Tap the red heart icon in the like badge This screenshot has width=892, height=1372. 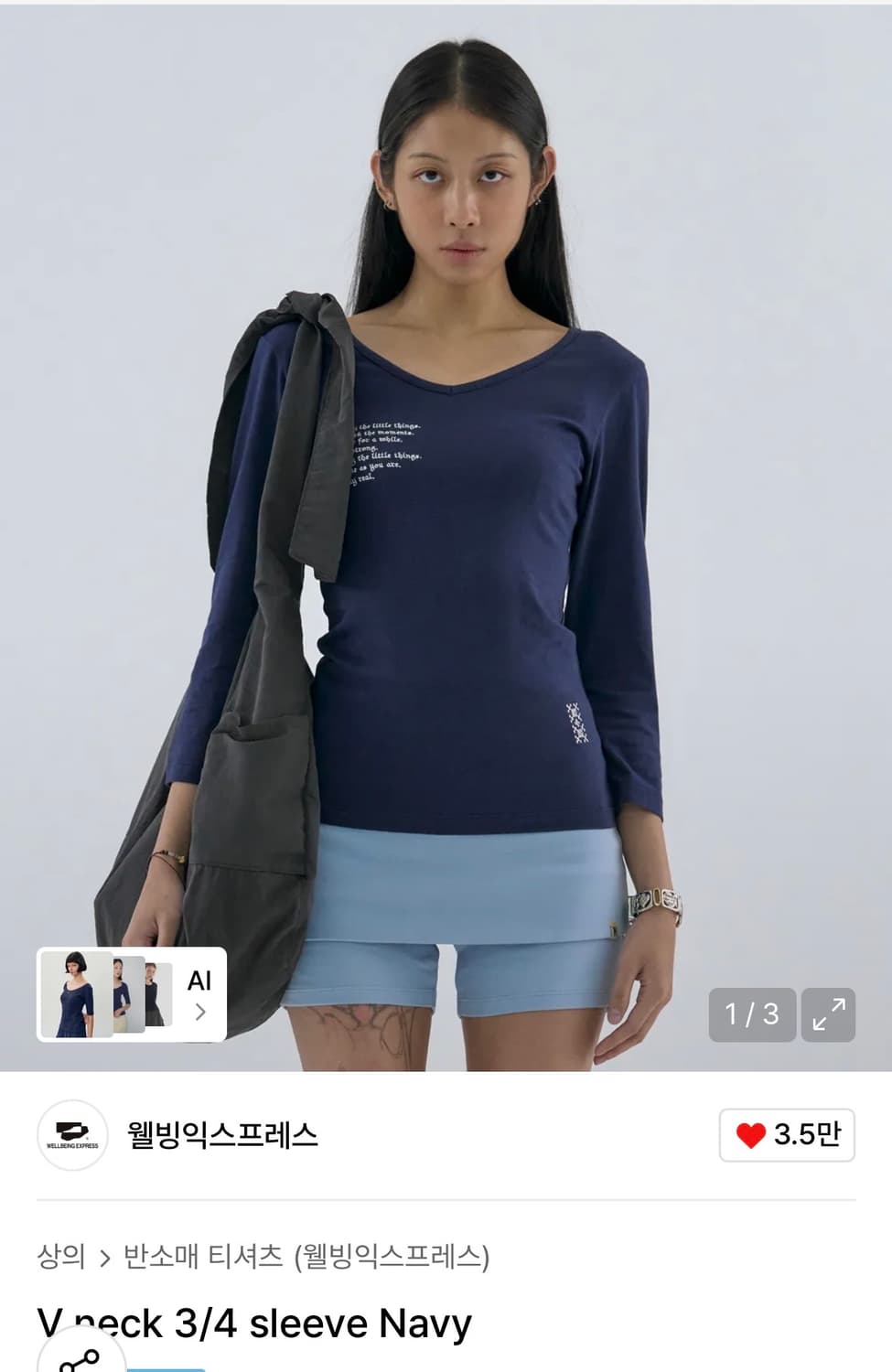point(751,1134)
